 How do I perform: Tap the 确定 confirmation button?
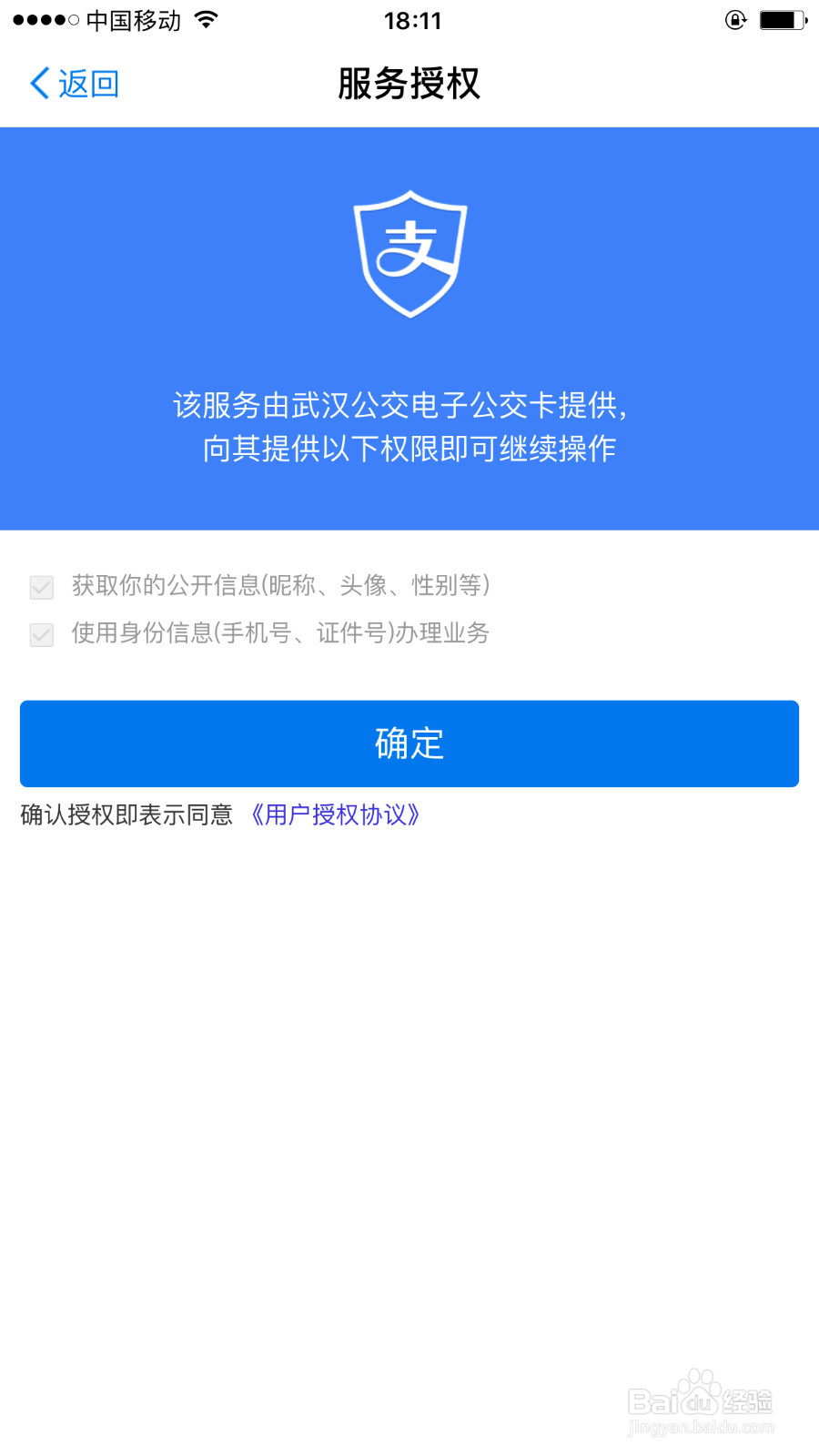(409, 743)
